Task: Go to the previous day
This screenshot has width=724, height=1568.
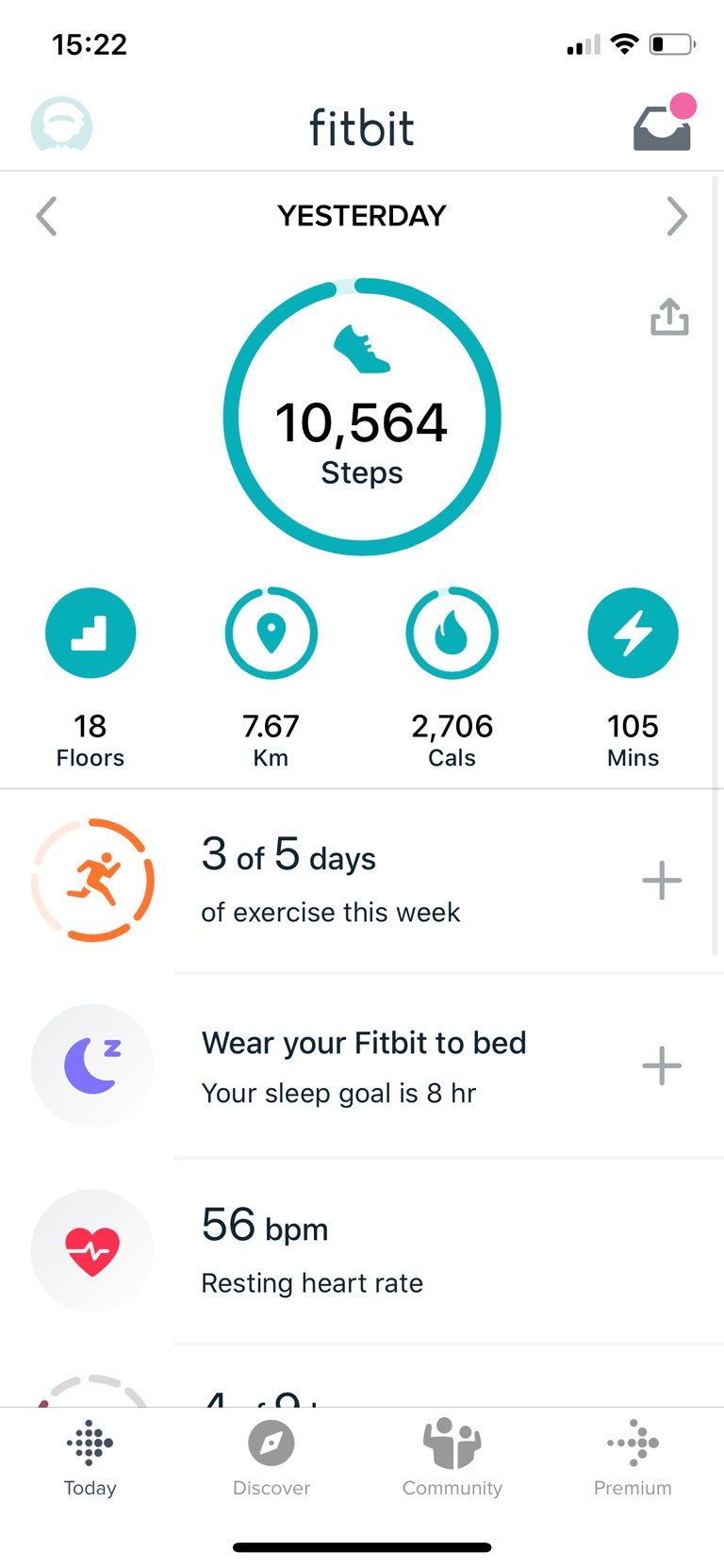Action: [46, 216]
